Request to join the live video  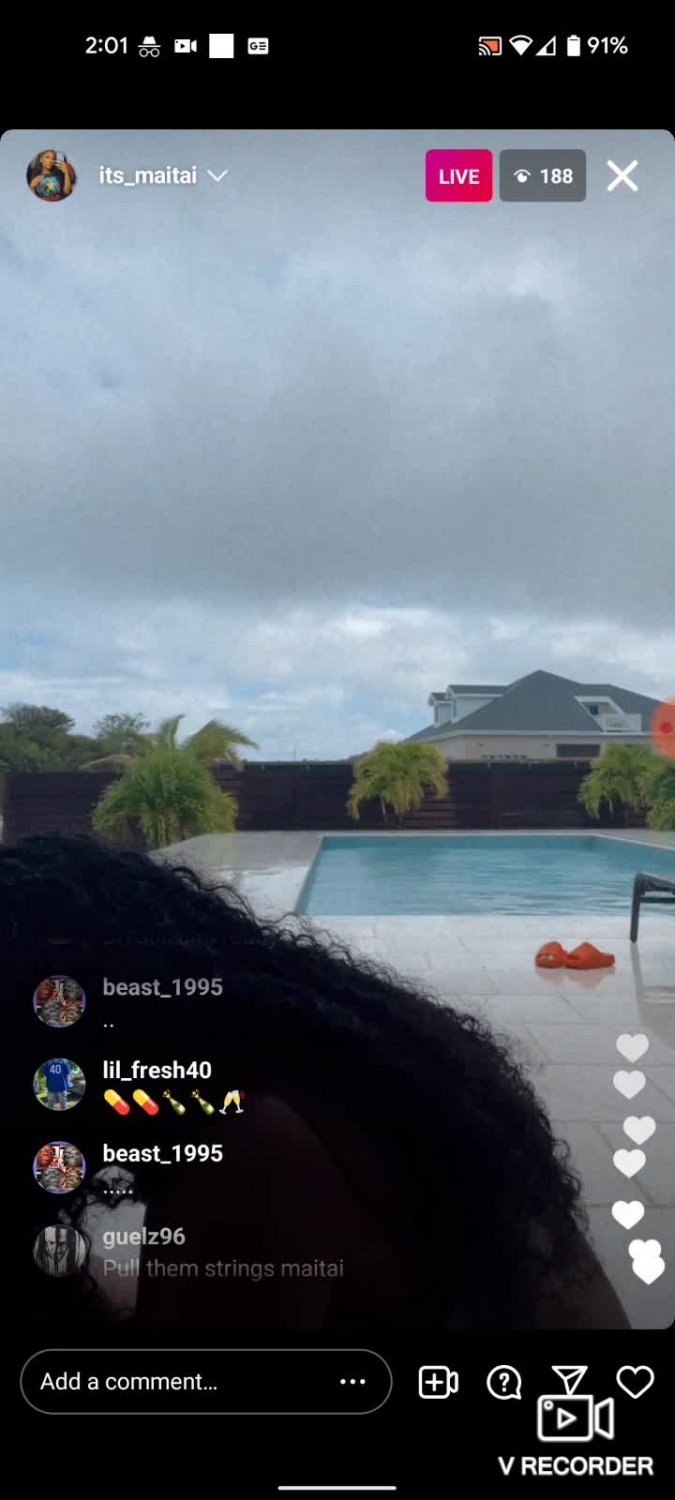click(438, 1382)
